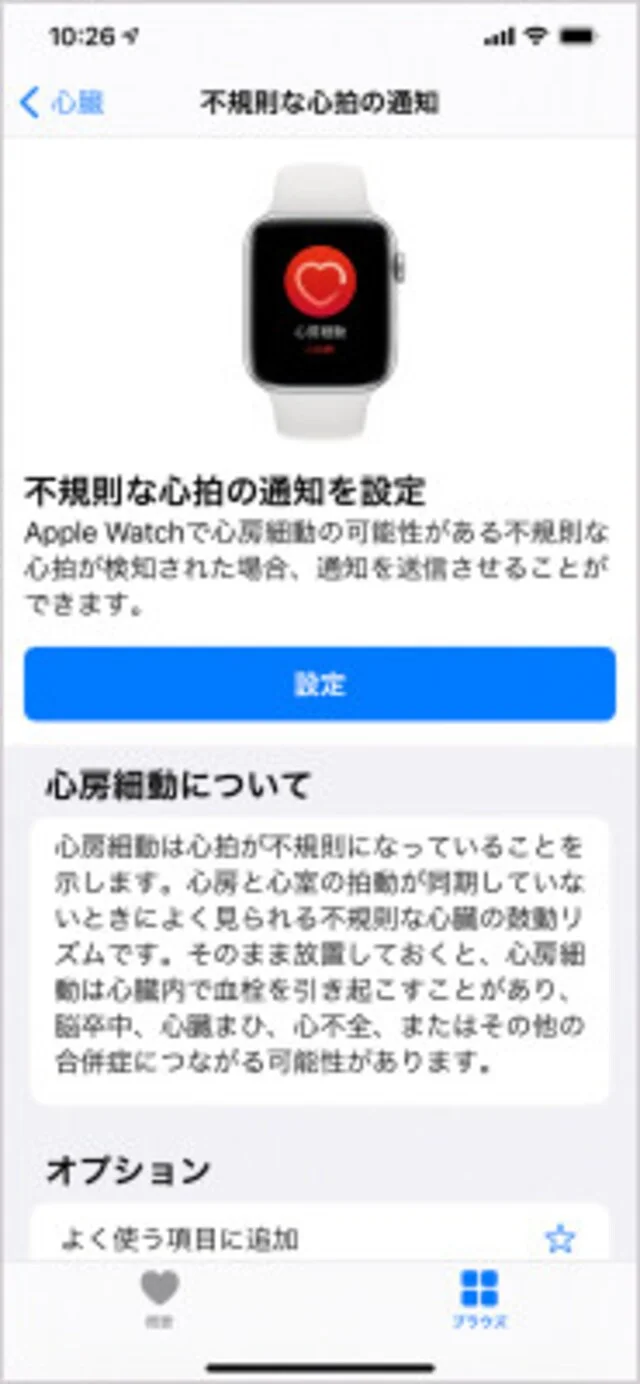This screenshot has height=1384, width=640.
Task: Switch to the ブラウズ tab
Action: coord(479,1298)
